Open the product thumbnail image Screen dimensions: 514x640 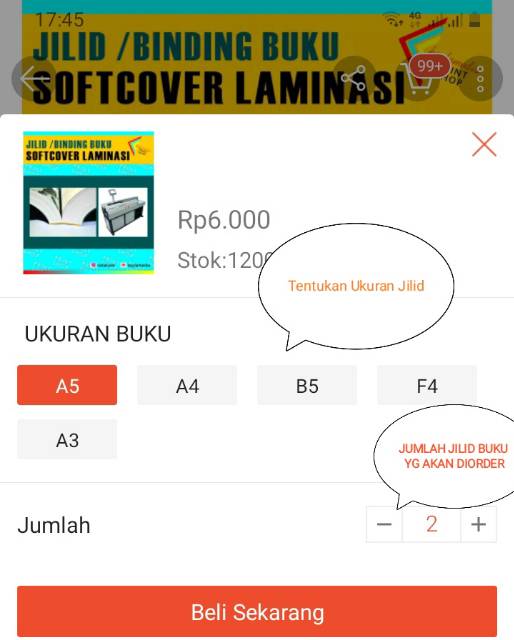click(x=89, y=203)
